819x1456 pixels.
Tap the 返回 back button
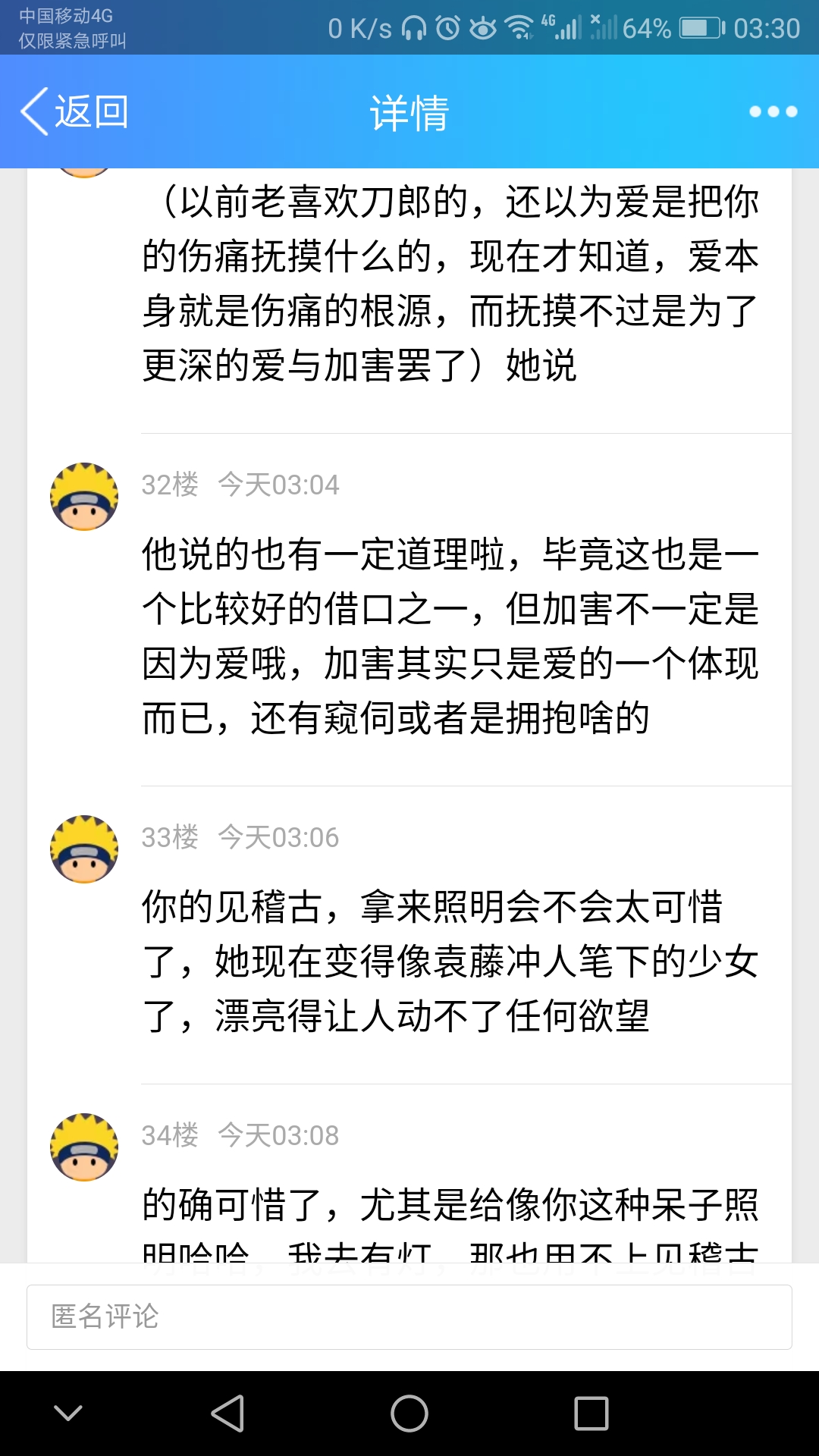(x=74, y=112)
